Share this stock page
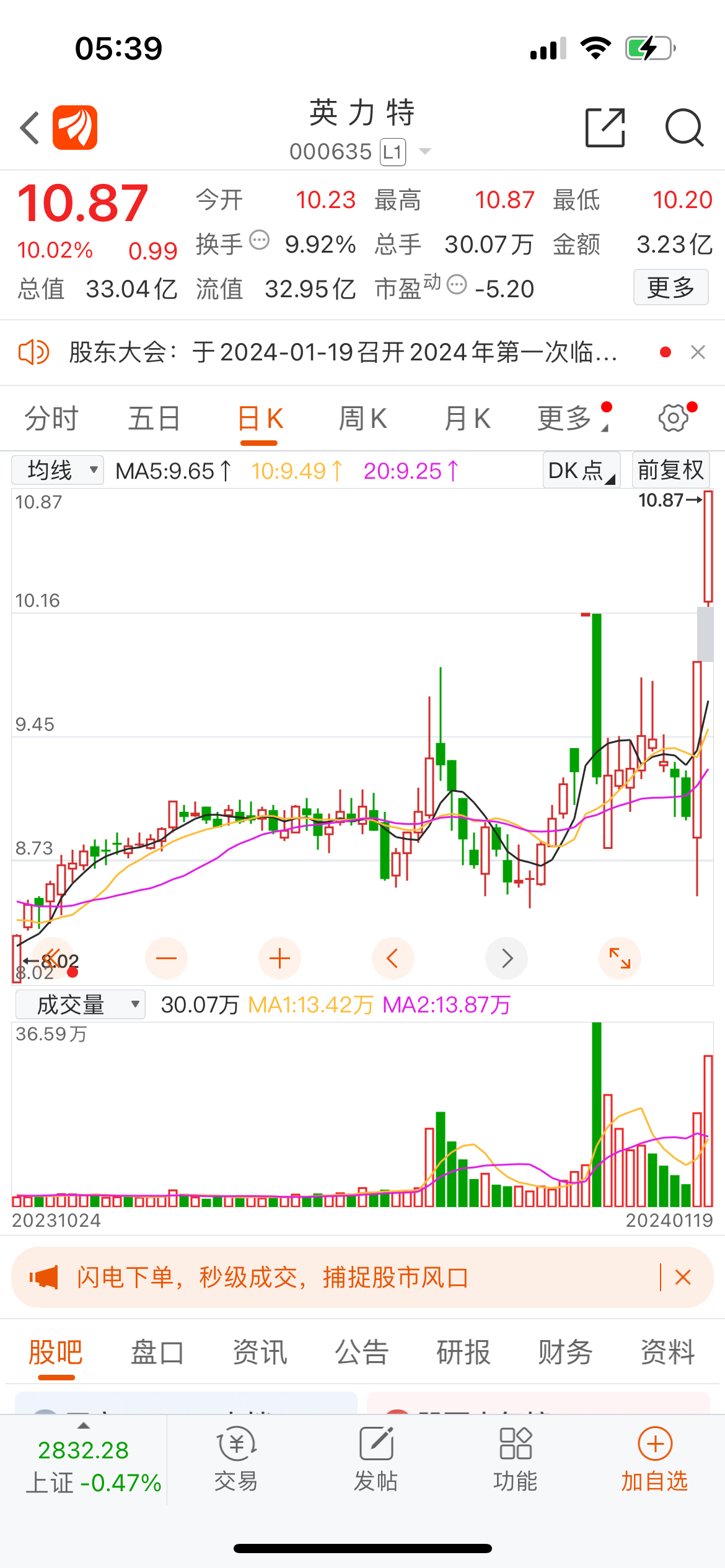The image size is (725, 1568). 605,128
